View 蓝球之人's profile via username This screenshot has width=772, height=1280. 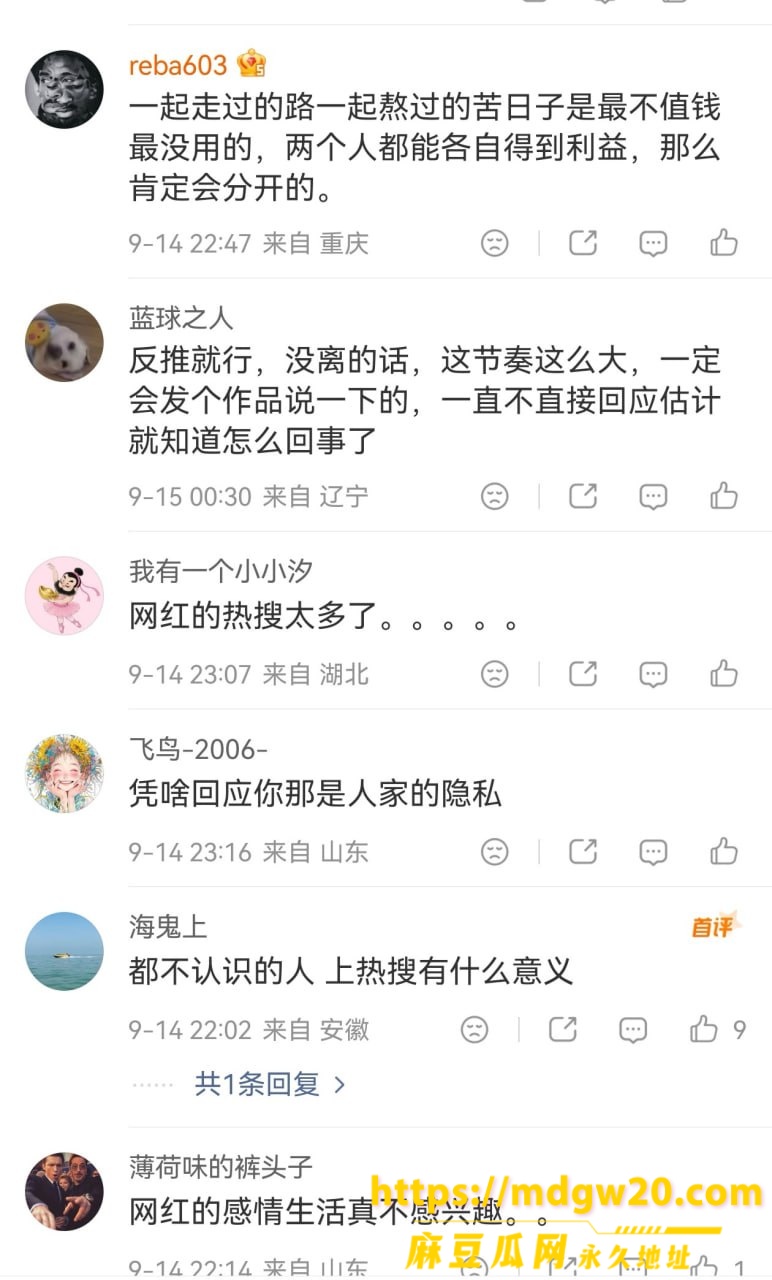coord(181,319)
